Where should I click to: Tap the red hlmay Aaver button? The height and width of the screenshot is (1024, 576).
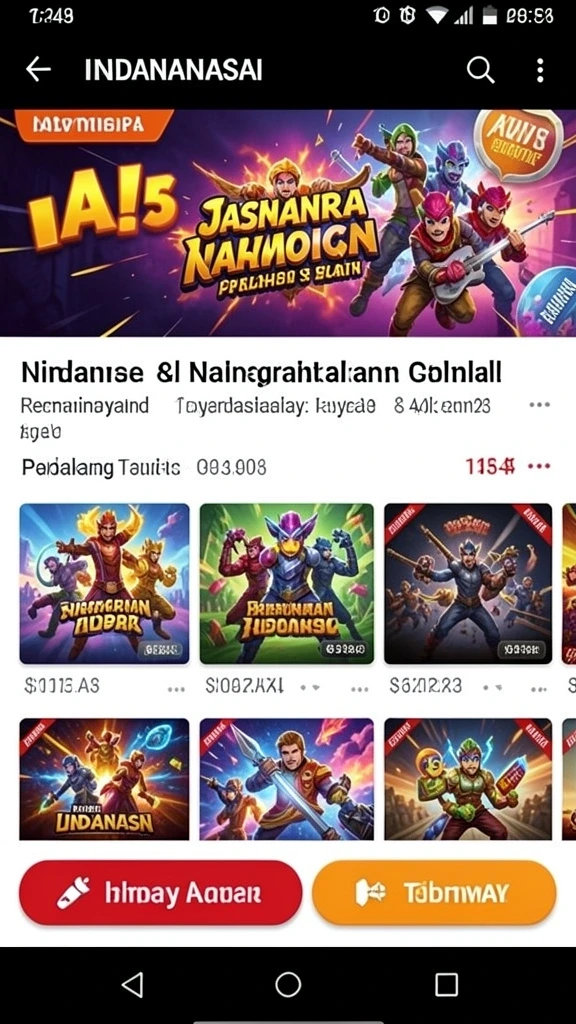coord(161,893)
